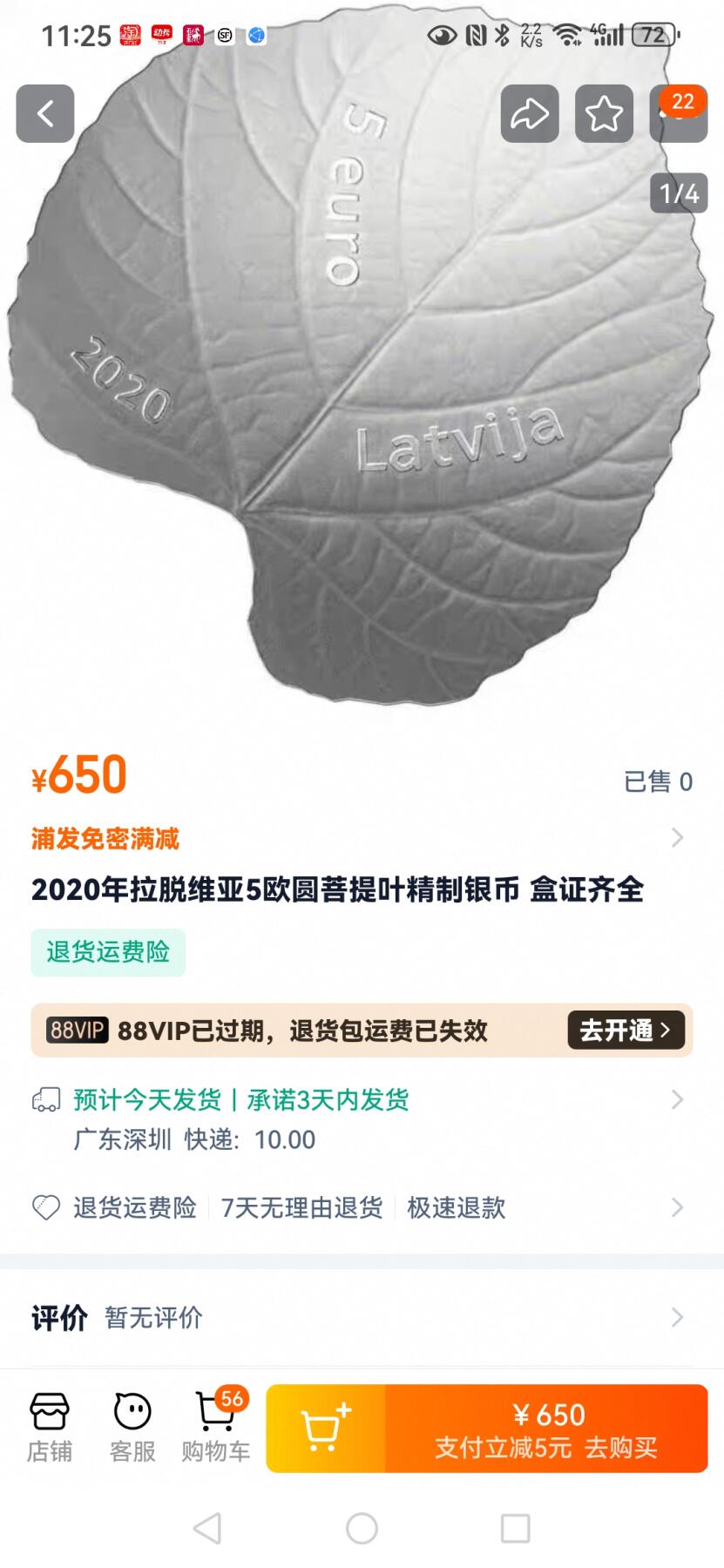The image size is (724, 1568).
Task: Open the 浦发免密满减 promotion row
Action: (357, 838)
